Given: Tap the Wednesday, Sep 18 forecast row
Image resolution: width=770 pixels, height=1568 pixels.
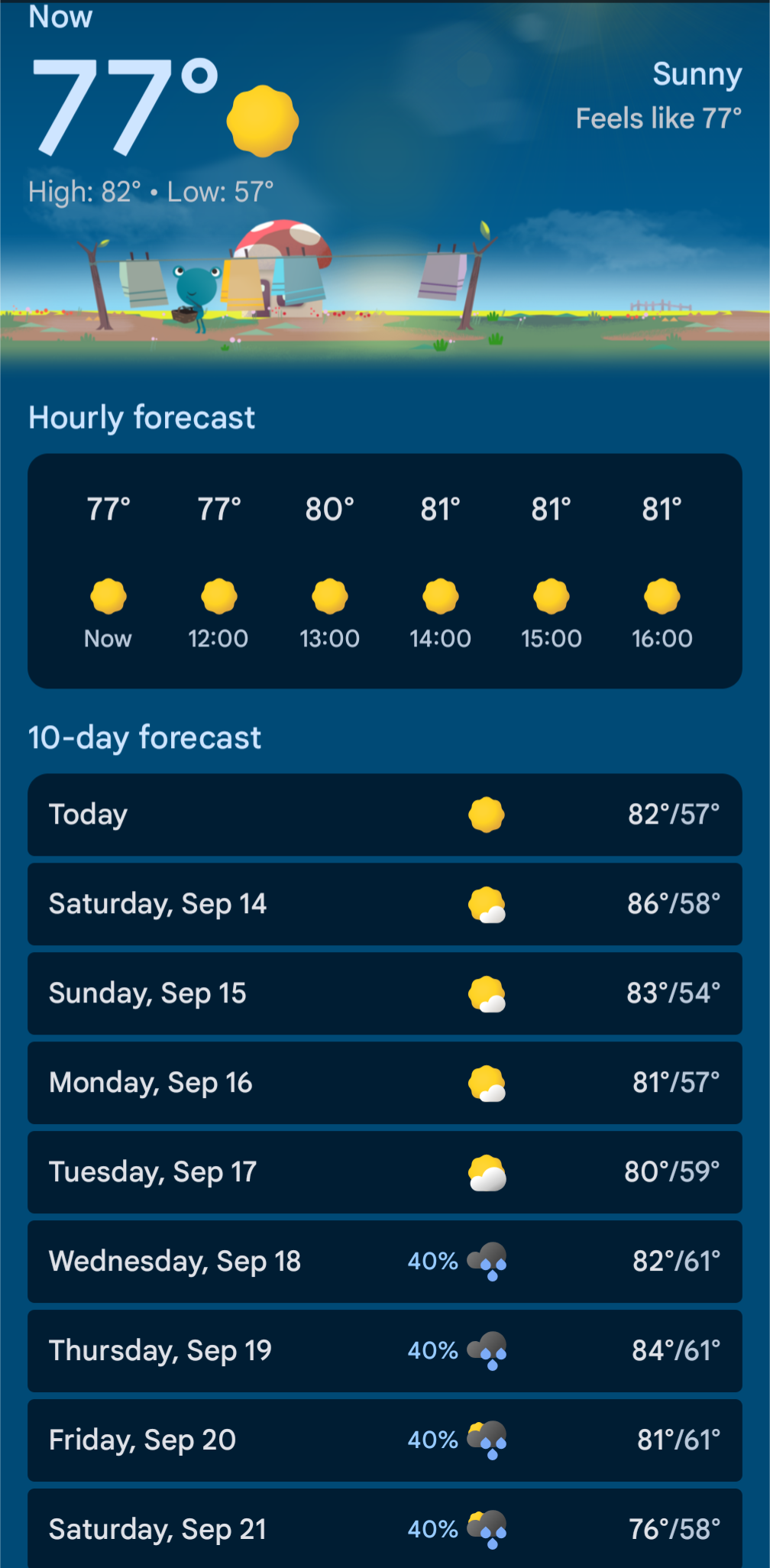Looking at the screenshot, I should 385,1262.
